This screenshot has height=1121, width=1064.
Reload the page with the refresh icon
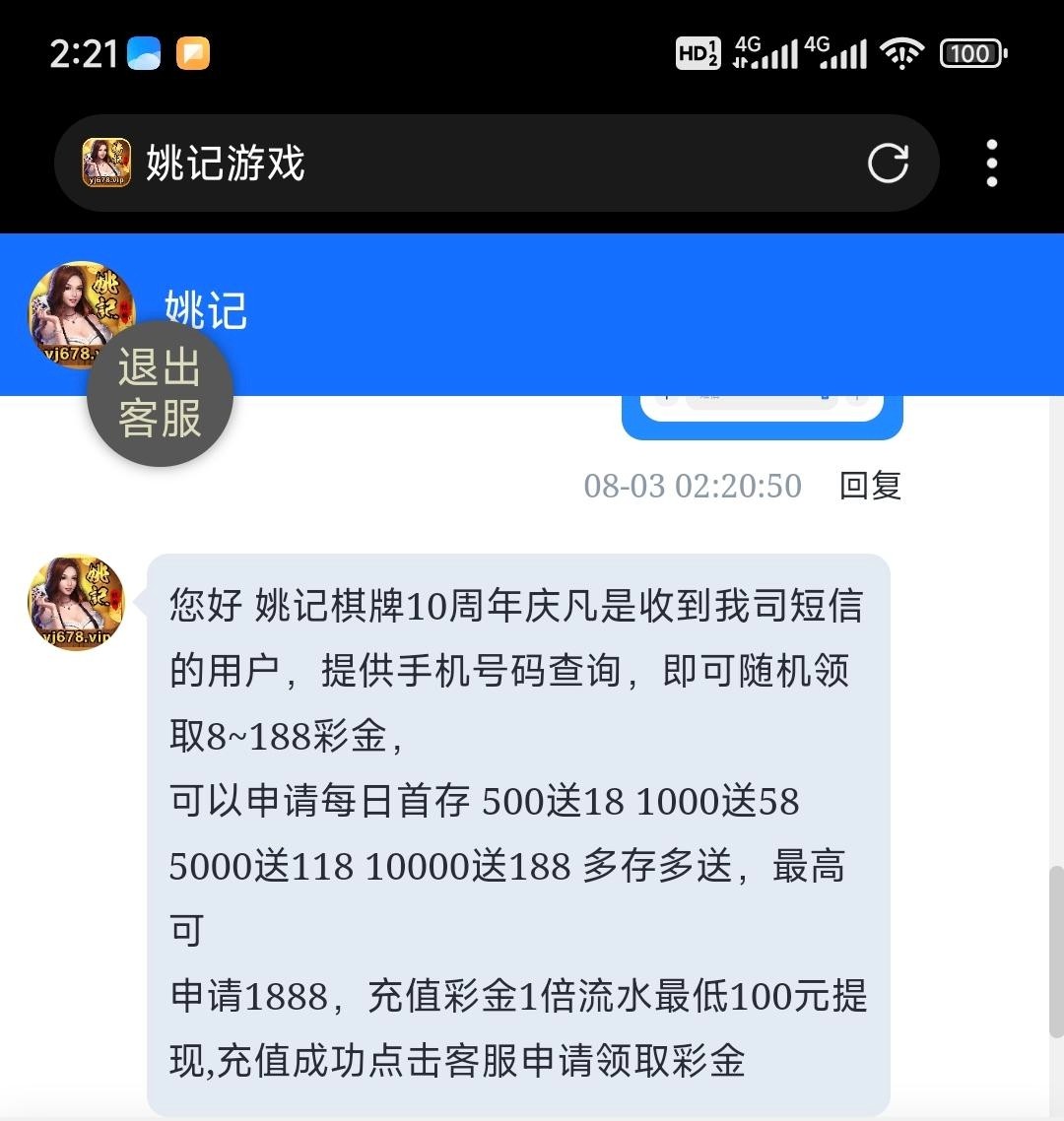coord(888,164)
